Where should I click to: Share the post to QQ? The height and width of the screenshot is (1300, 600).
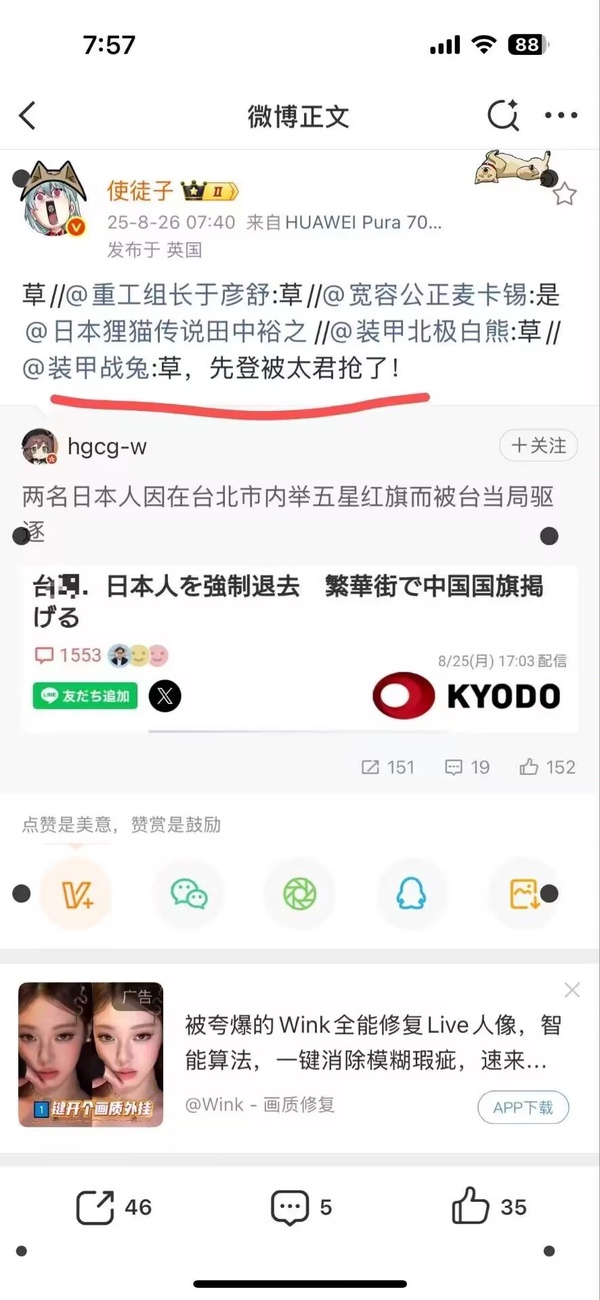pos(411,894)
